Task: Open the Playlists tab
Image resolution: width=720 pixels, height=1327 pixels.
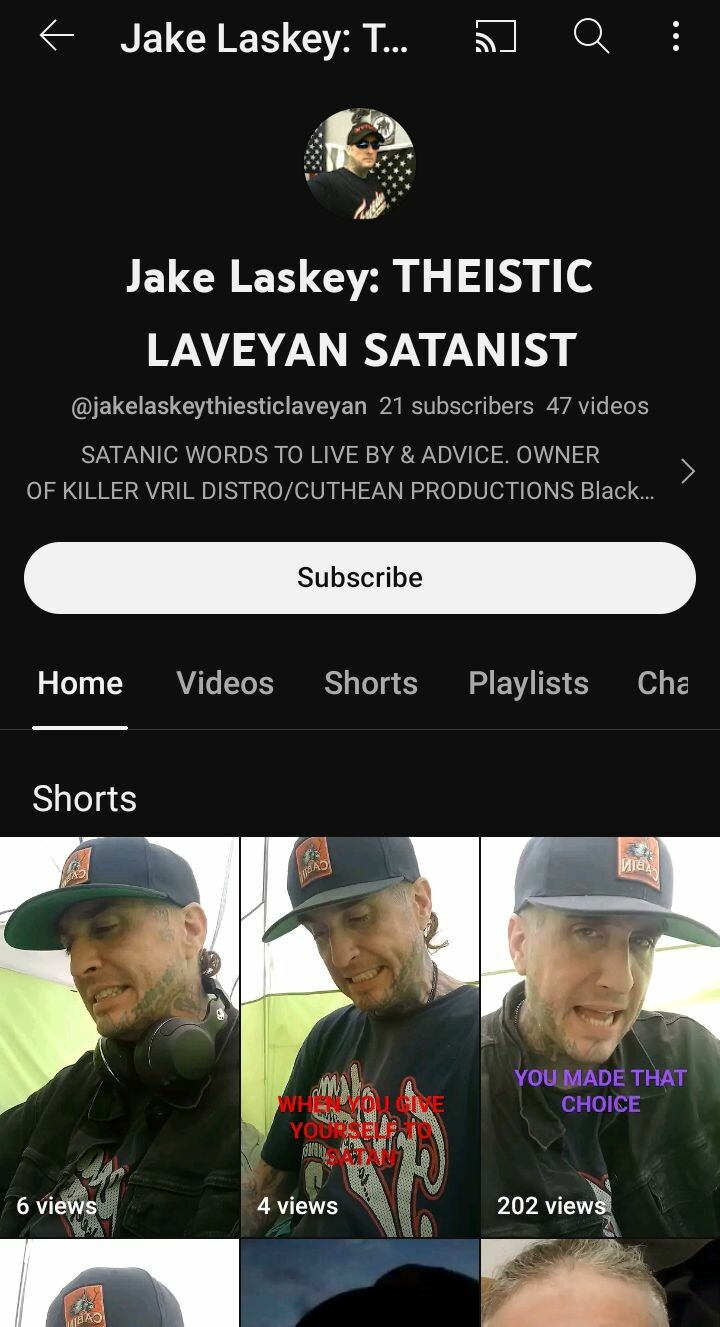Action: 528,683
